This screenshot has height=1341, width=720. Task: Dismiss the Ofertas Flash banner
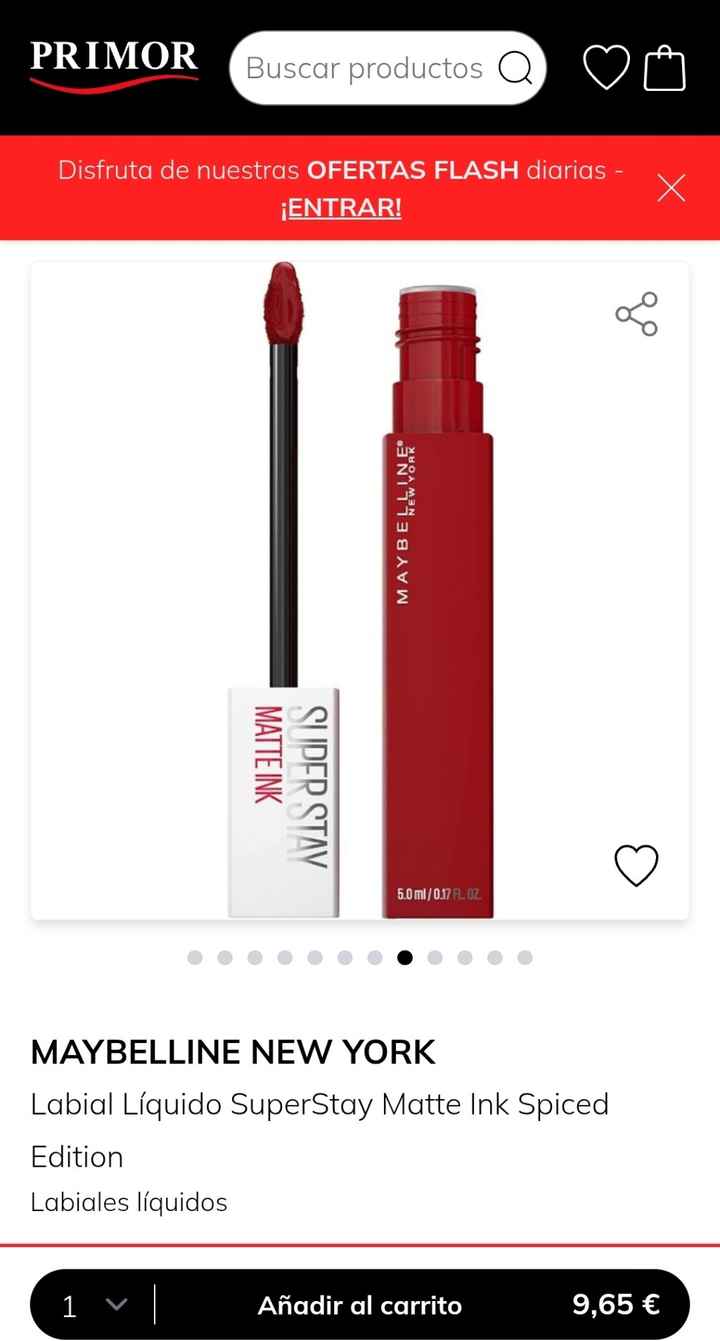coord(671,187)
